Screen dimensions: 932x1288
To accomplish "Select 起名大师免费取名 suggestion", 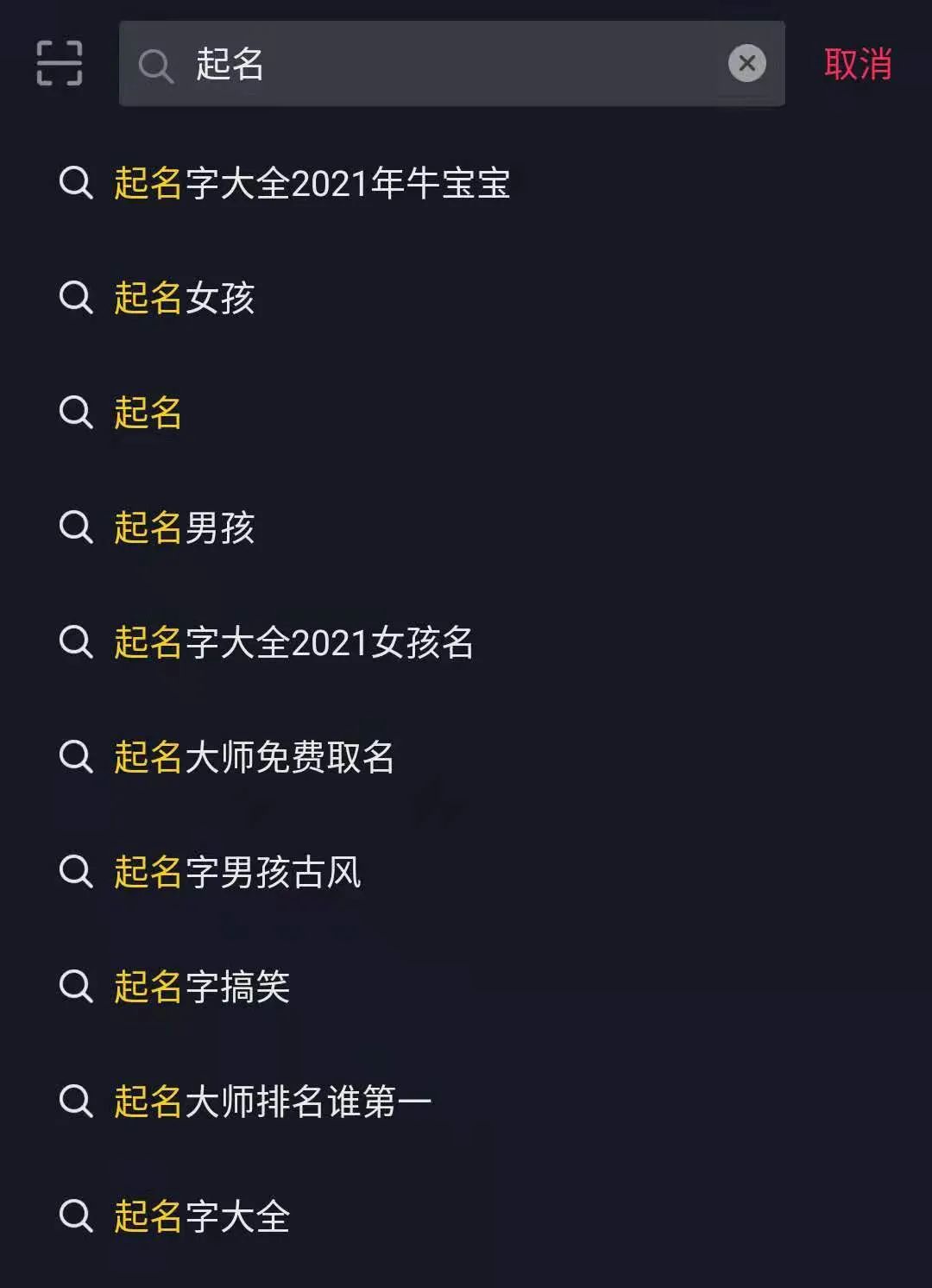I will pyautogui.click(x=254, y=757).
